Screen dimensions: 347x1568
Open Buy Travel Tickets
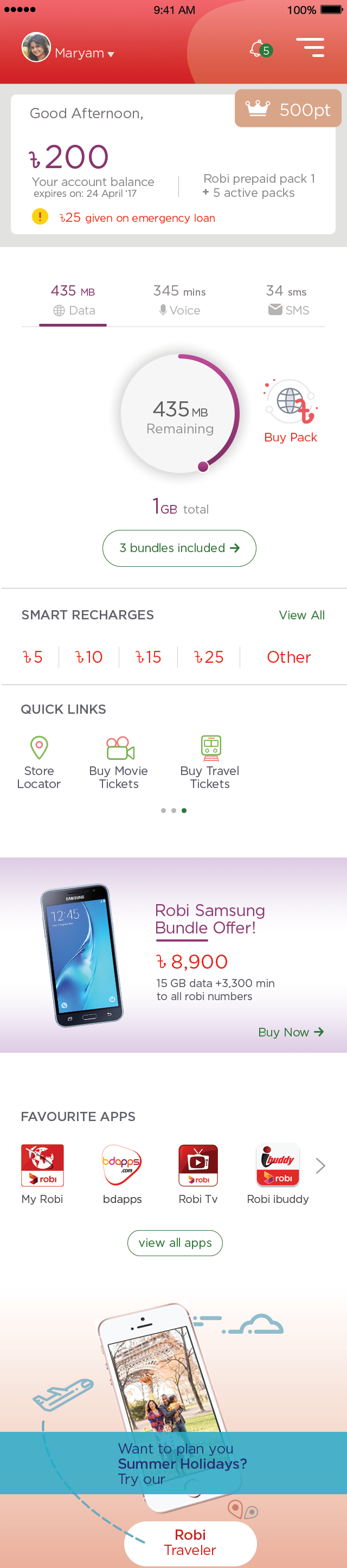(x=210, y=762)
